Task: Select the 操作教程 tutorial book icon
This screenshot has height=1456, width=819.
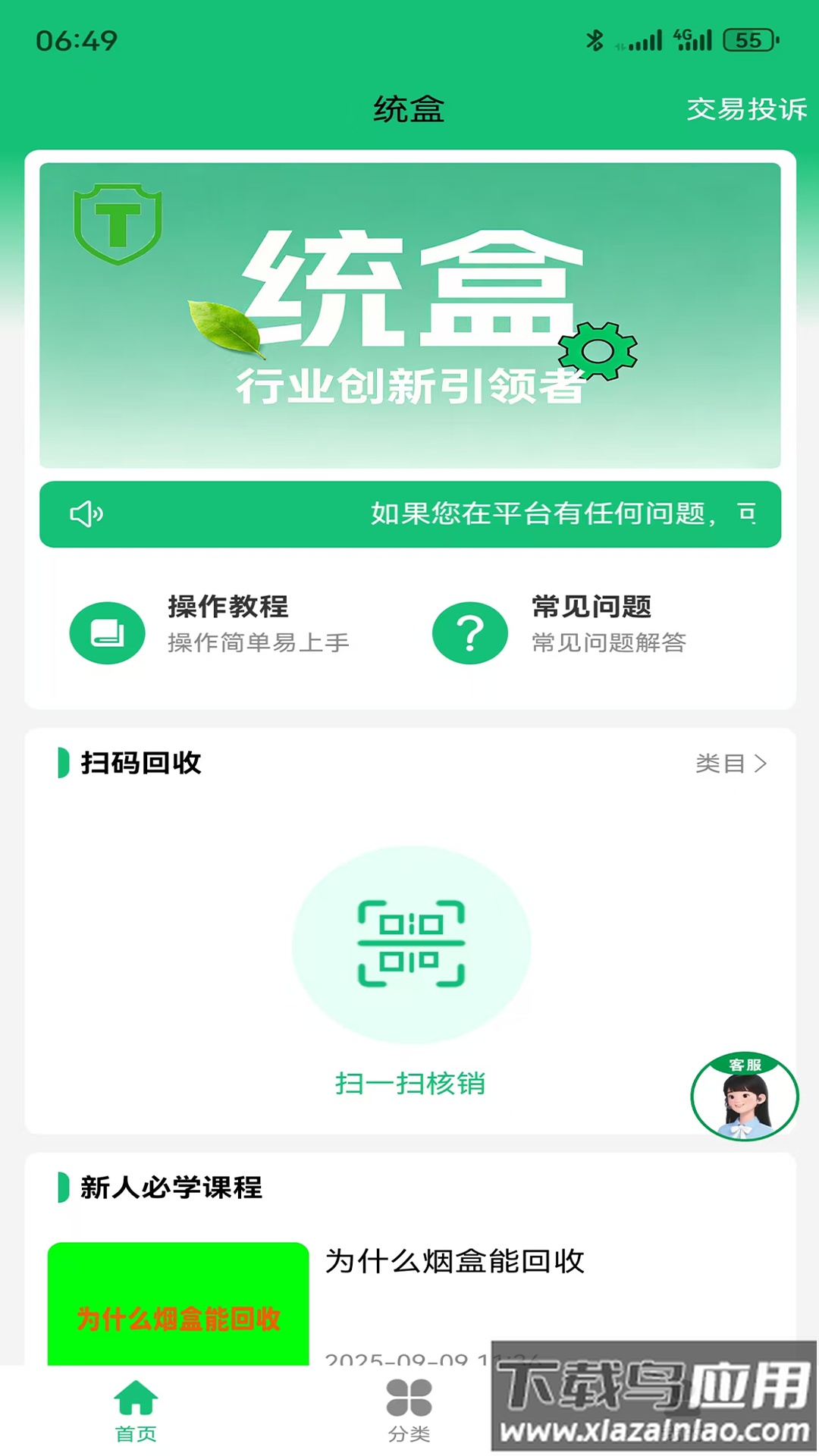Action: [107, 633]
